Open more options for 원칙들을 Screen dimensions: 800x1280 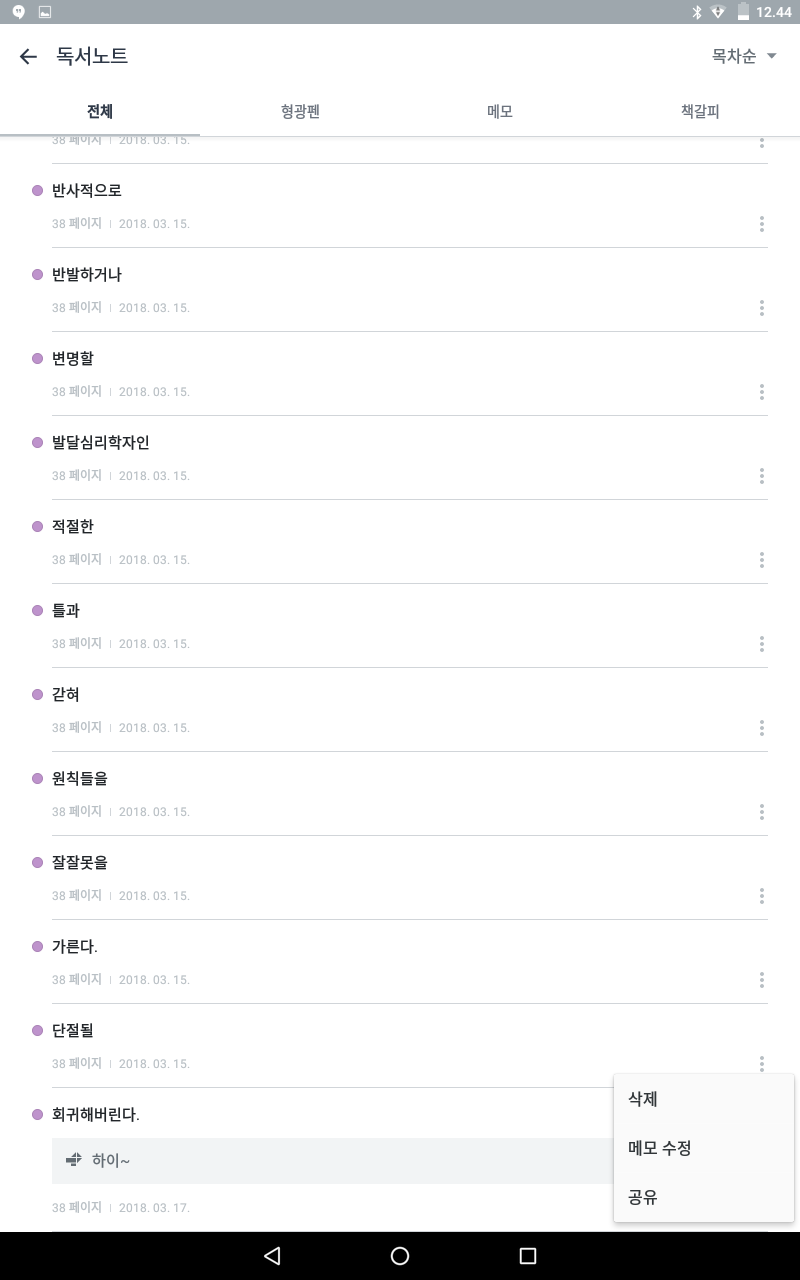coord(762,812)
